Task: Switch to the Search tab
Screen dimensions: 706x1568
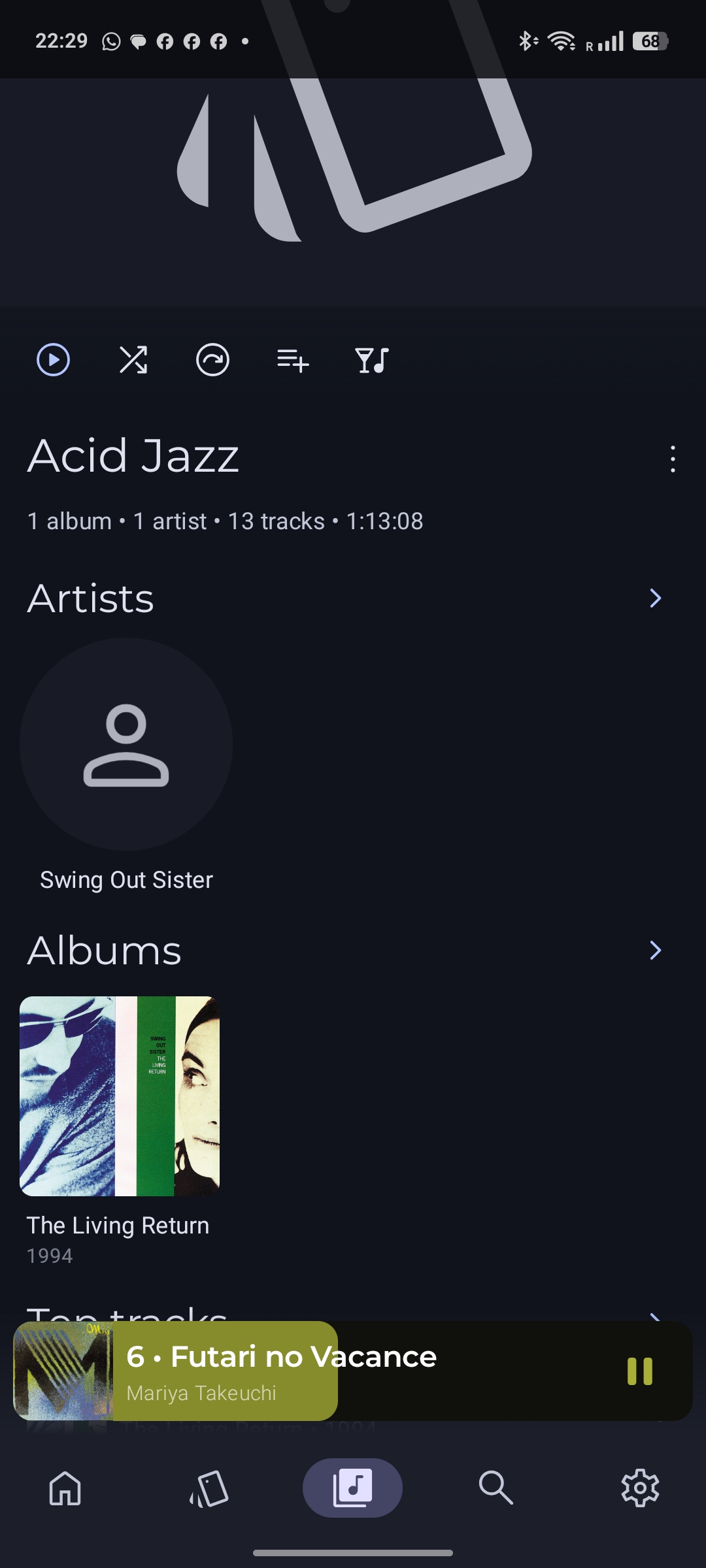Action: [x=496, y=1488]
